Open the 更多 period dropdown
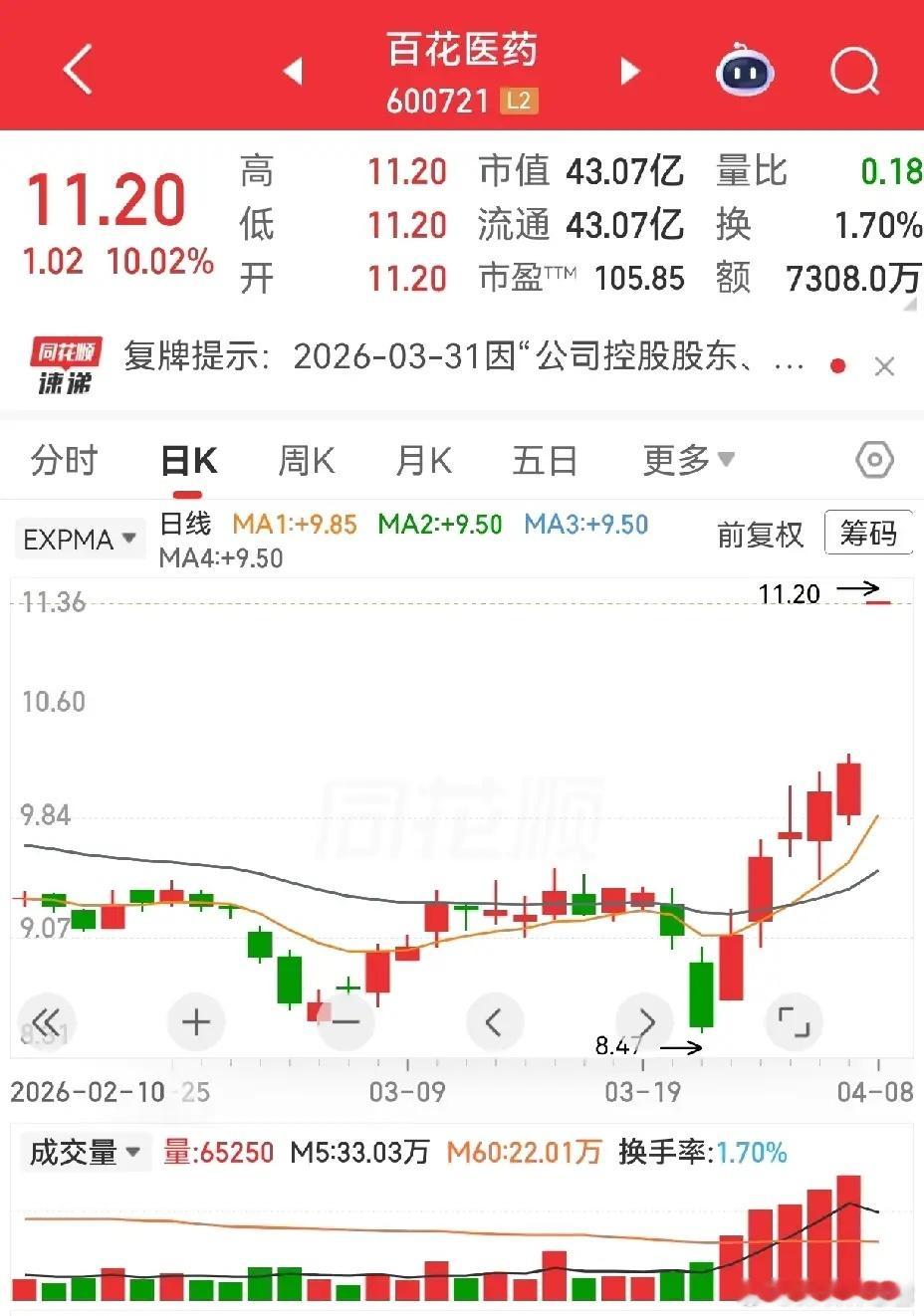Viewport: 924px width, 1316px height. point(689,459)
